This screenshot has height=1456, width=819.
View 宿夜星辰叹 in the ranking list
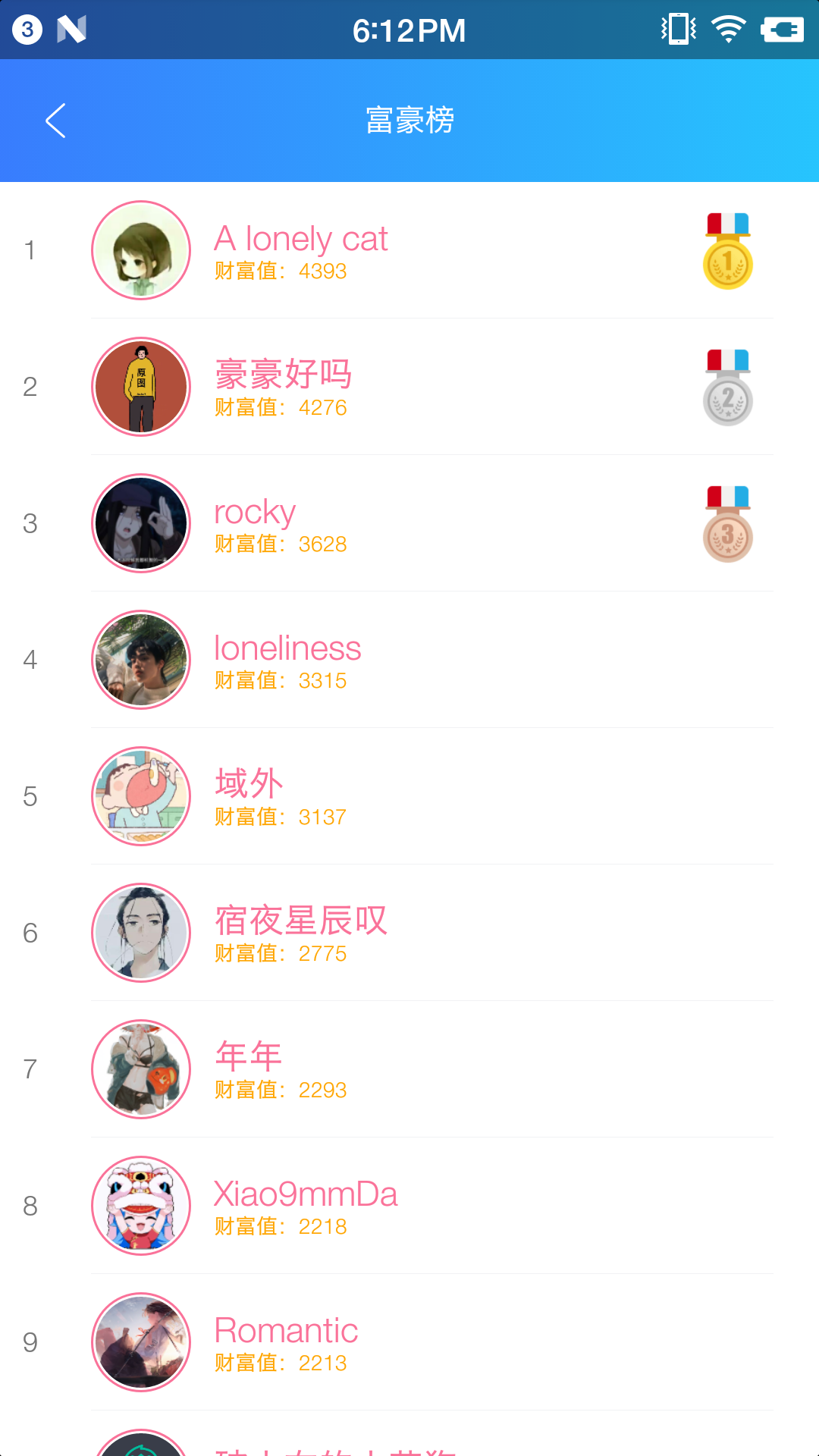(x=409, y=933)
